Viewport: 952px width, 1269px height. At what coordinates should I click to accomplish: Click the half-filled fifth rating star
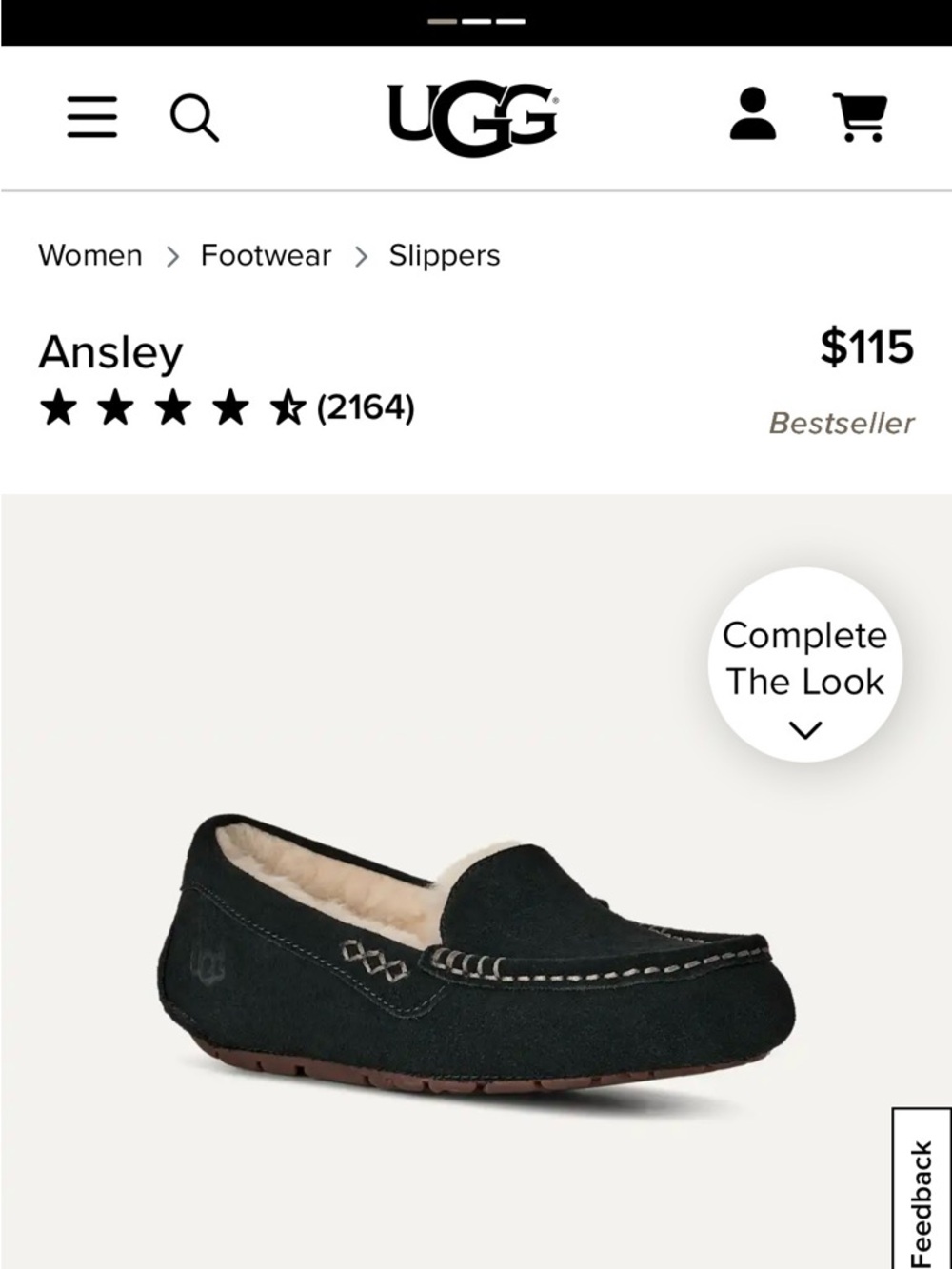pyautogui.click(x=285, y=409)
